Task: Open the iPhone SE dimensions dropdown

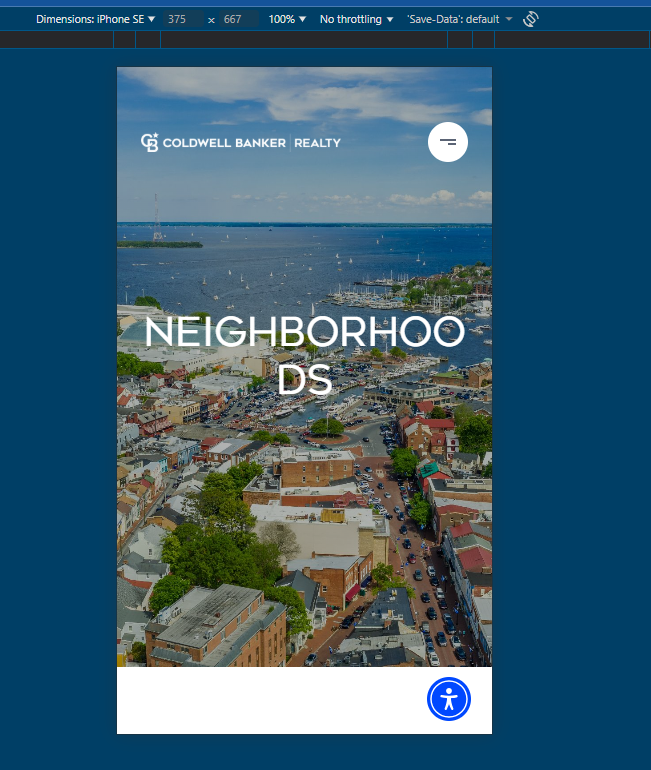Action: 96,19
